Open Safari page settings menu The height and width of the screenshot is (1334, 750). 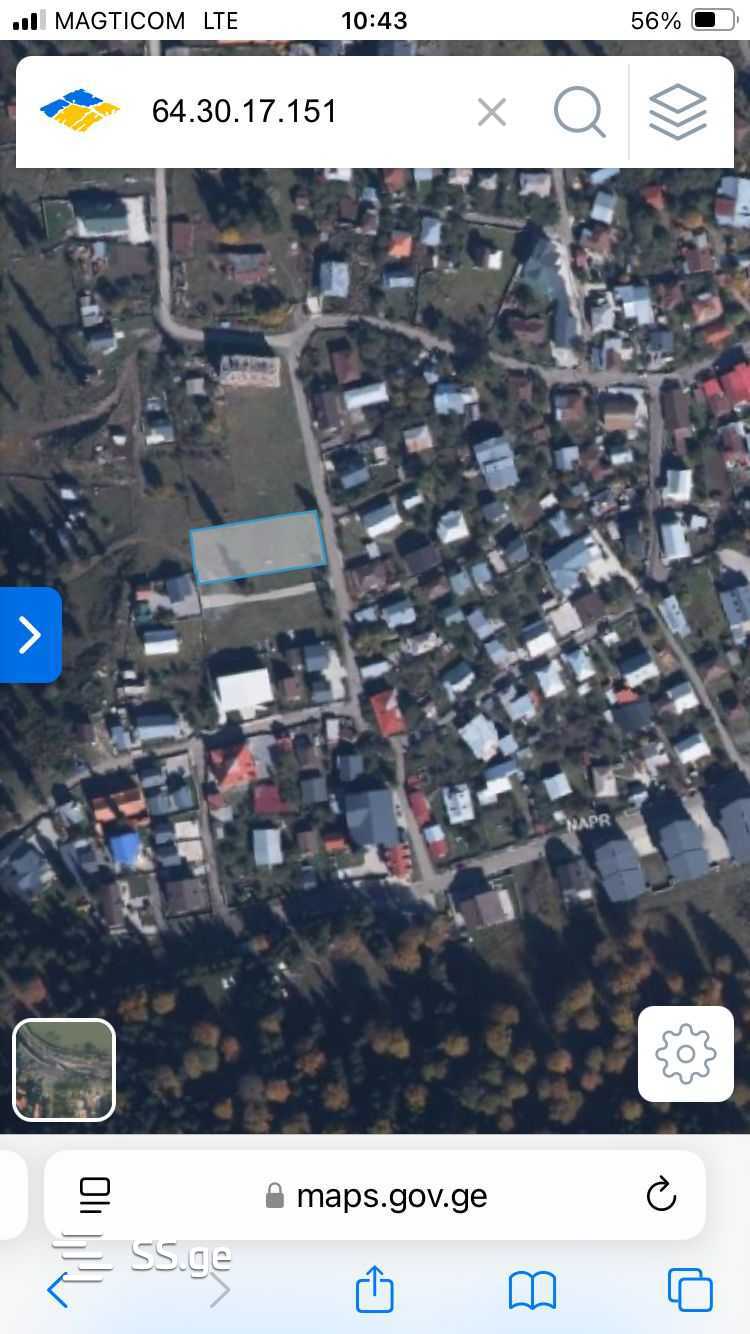tap(95, 1195)
